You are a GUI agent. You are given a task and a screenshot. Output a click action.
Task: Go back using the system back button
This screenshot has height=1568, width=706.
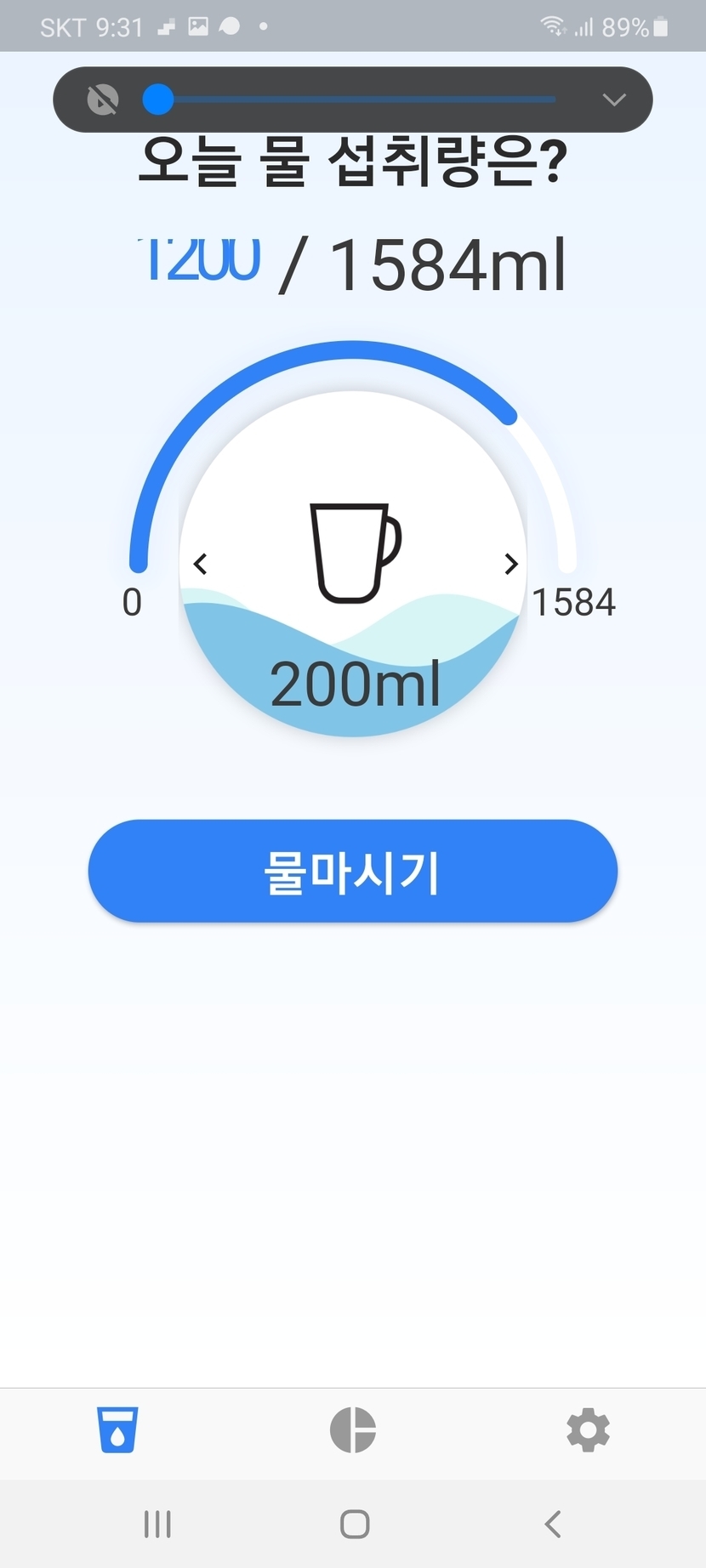(x=553, y=1524)
